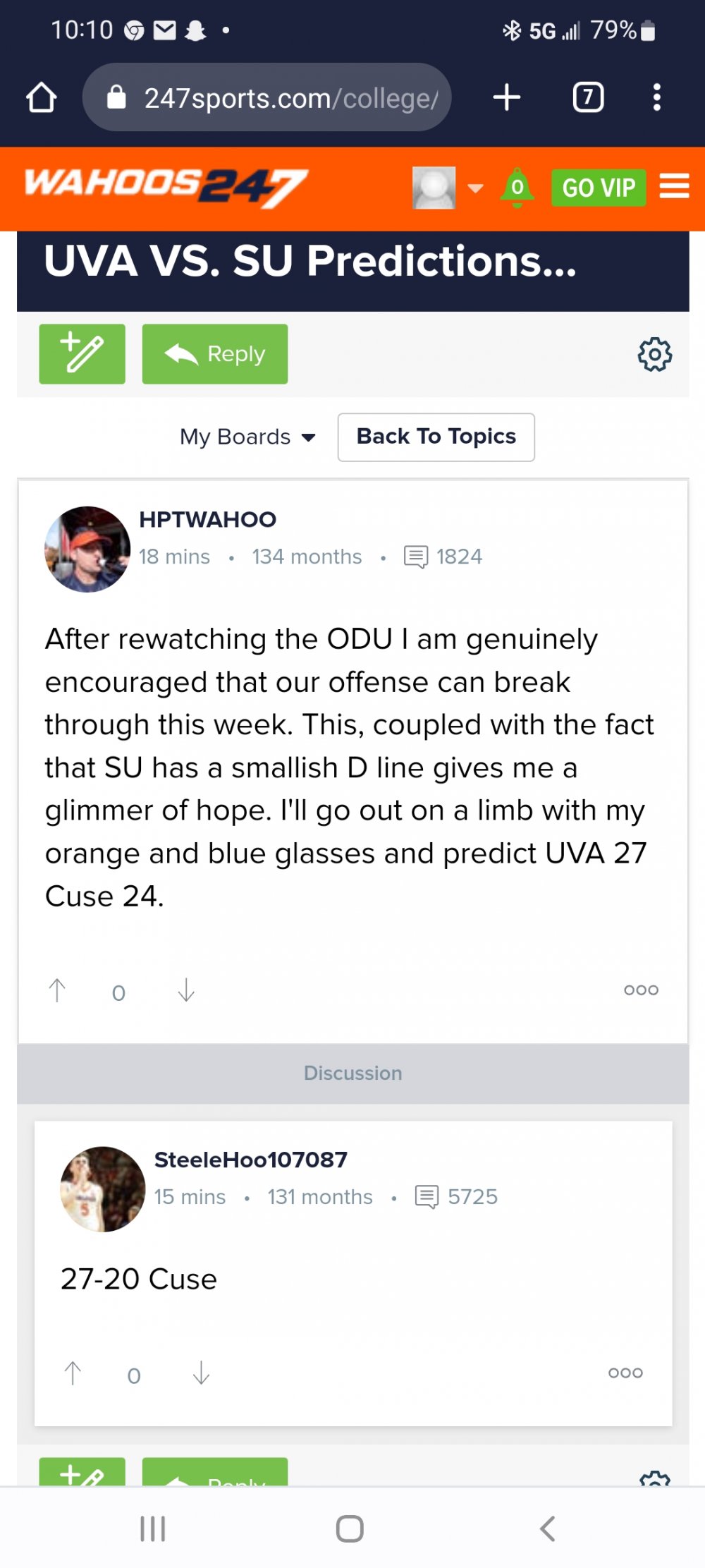Open the browser three-dot overflow menu
The image size is (705, 1568).
[x=657, y=97]
